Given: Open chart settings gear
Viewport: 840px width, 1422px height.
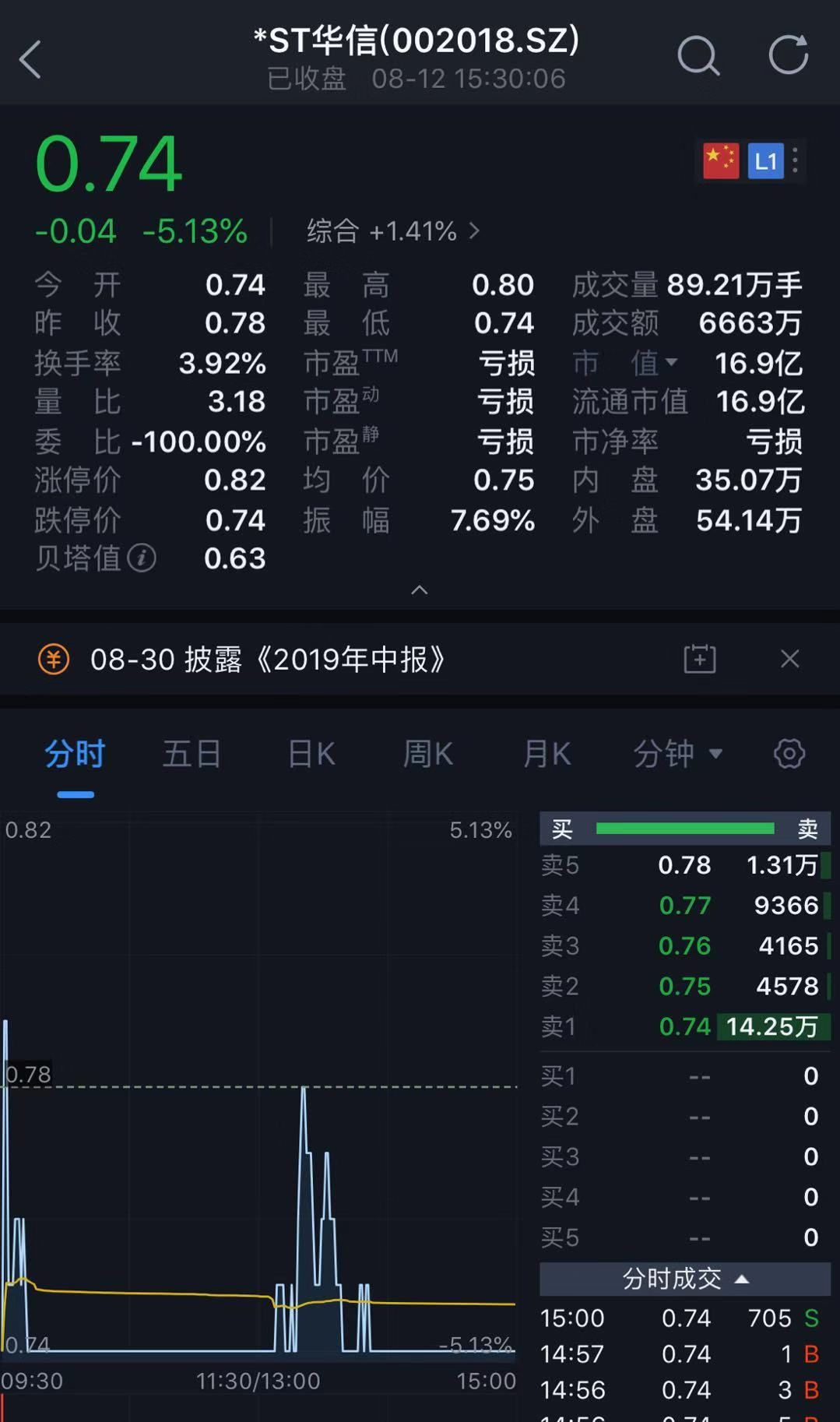Looking at the screenshot, I should tap(789, 754).
